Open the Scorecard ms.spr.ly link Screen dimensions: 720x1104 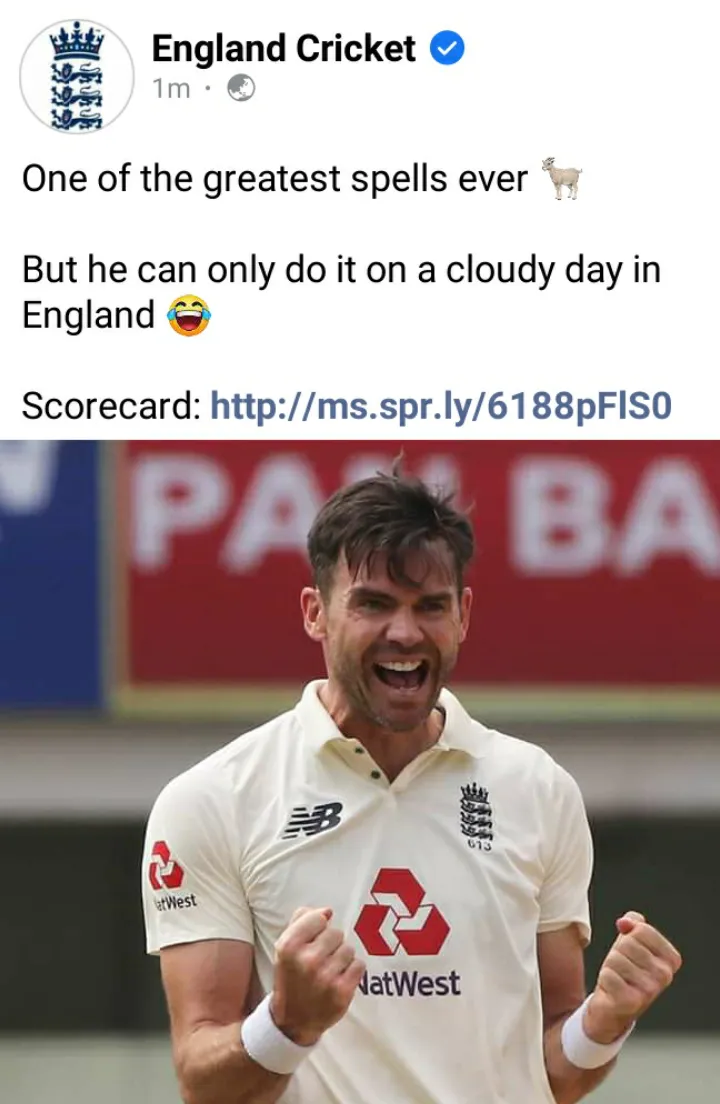click(441, 406)
